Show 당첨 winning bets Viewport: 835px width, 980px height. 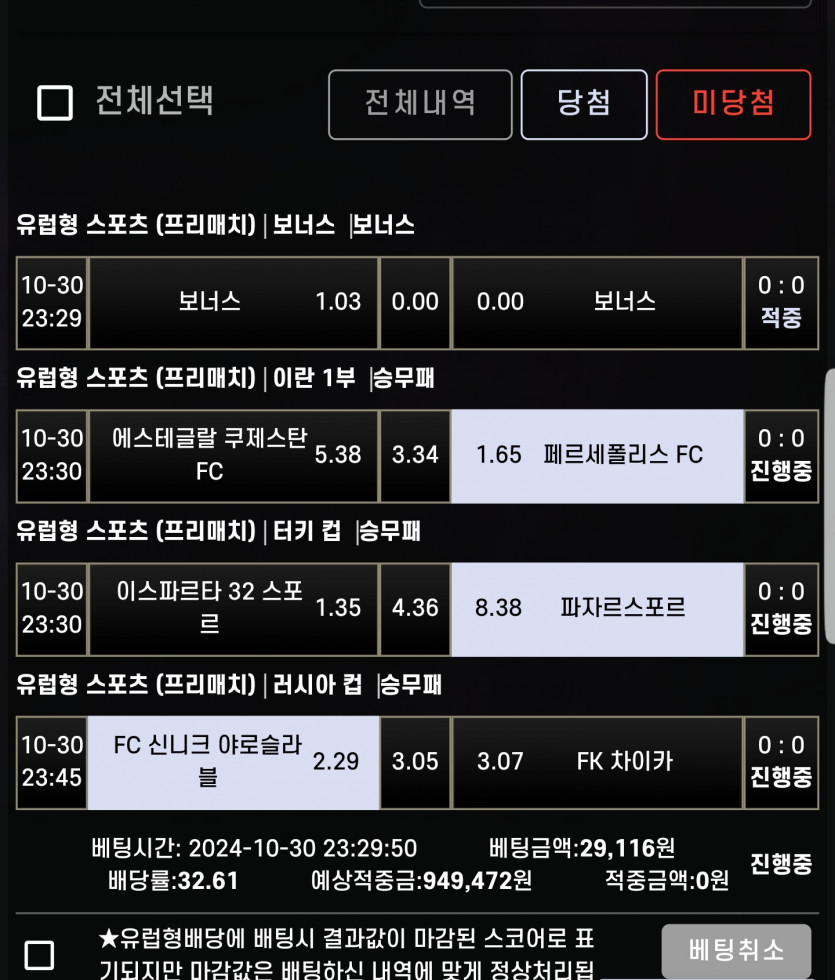point(584,104)
